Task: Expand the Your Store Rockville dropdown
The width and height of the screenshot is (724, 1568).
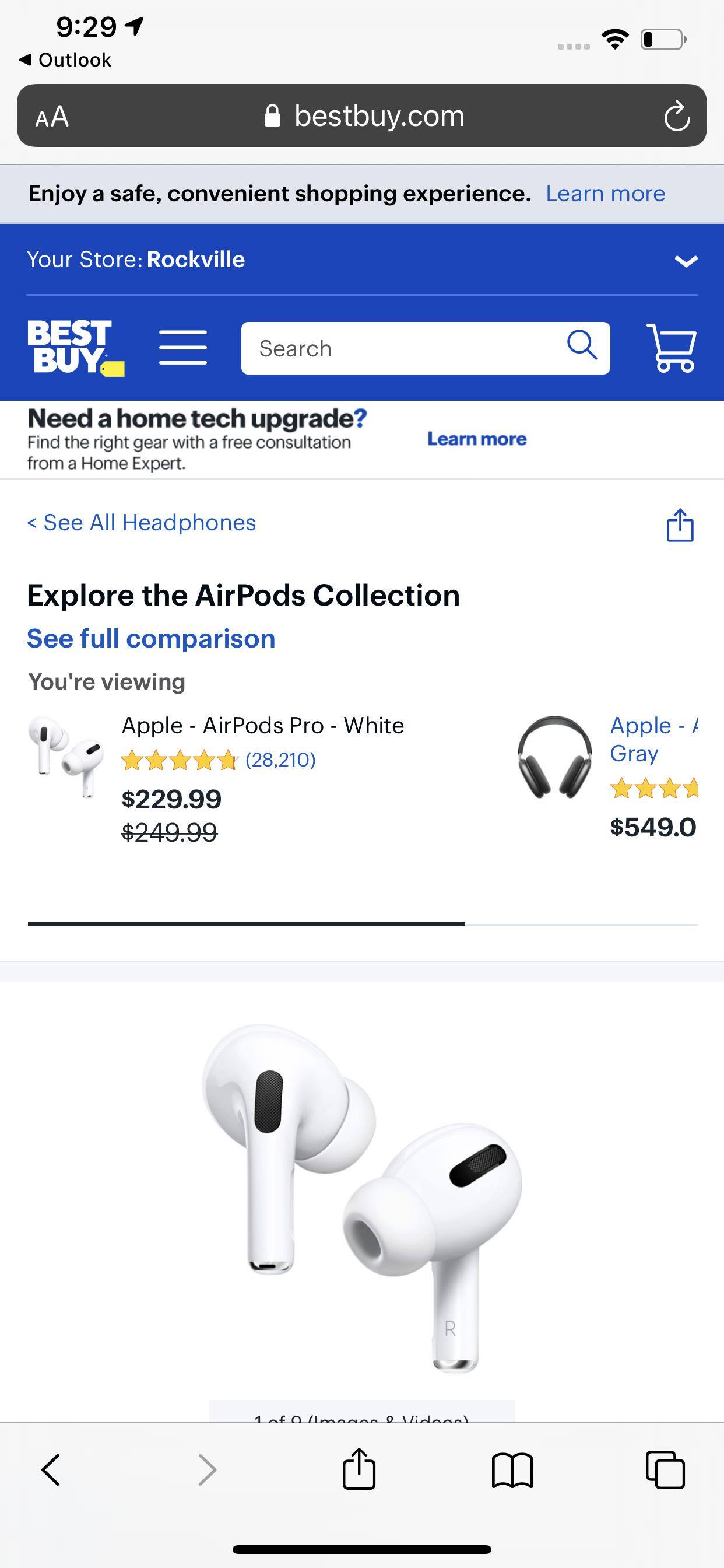Action: coord(686,261)
